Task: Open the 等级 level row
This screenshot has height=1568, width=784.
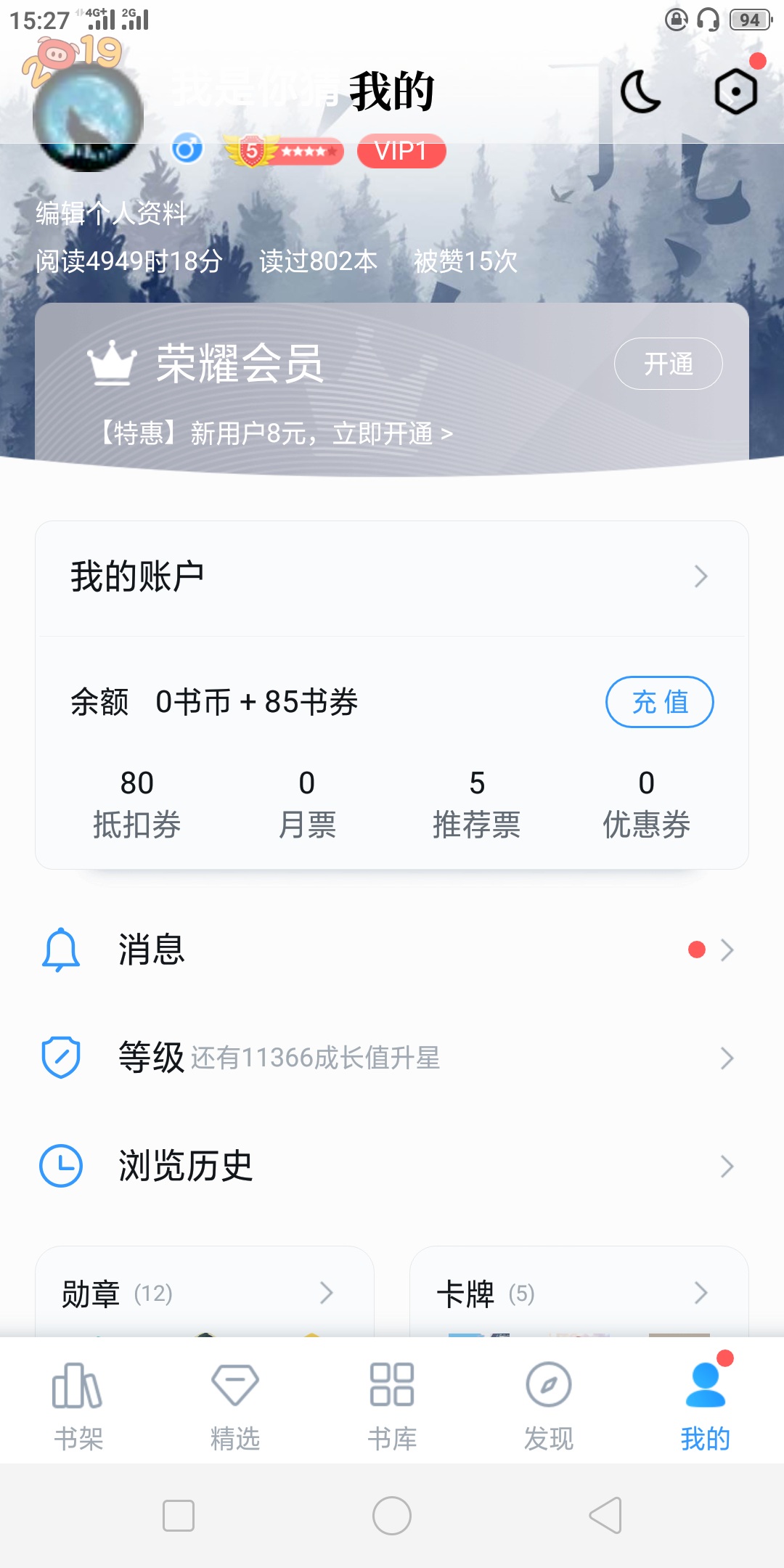Action: 392,1058
